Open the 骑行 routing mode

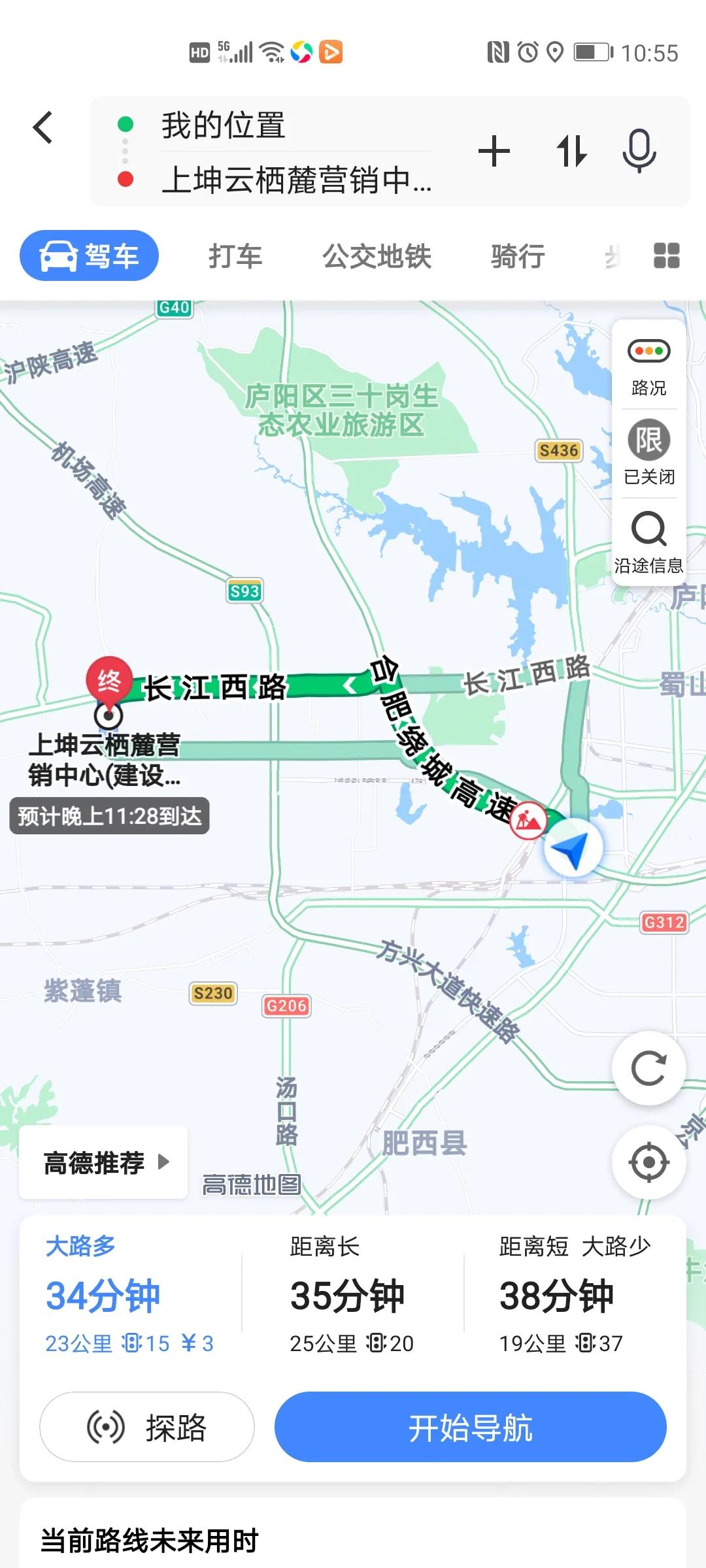click(517, 255)
